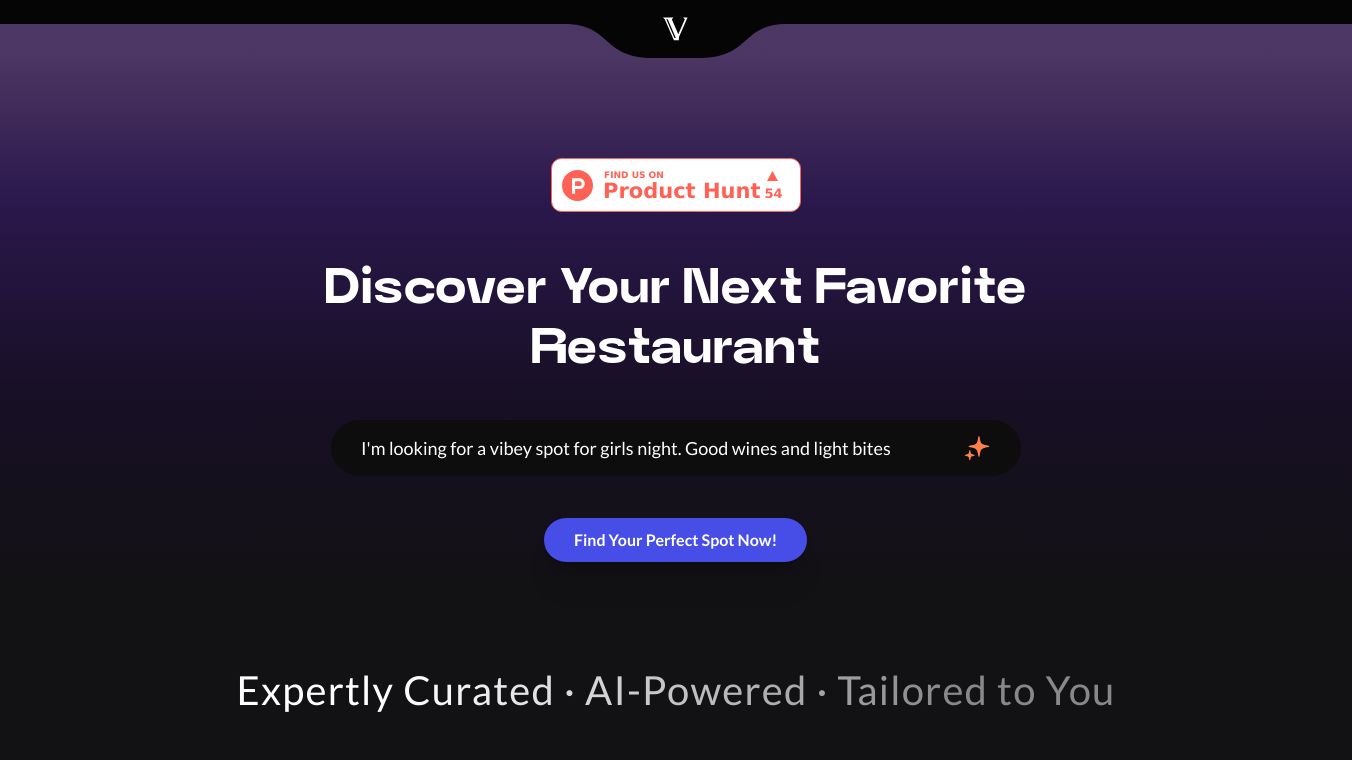
Task: Tap the sparkle icon in the search box
Action: point(977,449)
